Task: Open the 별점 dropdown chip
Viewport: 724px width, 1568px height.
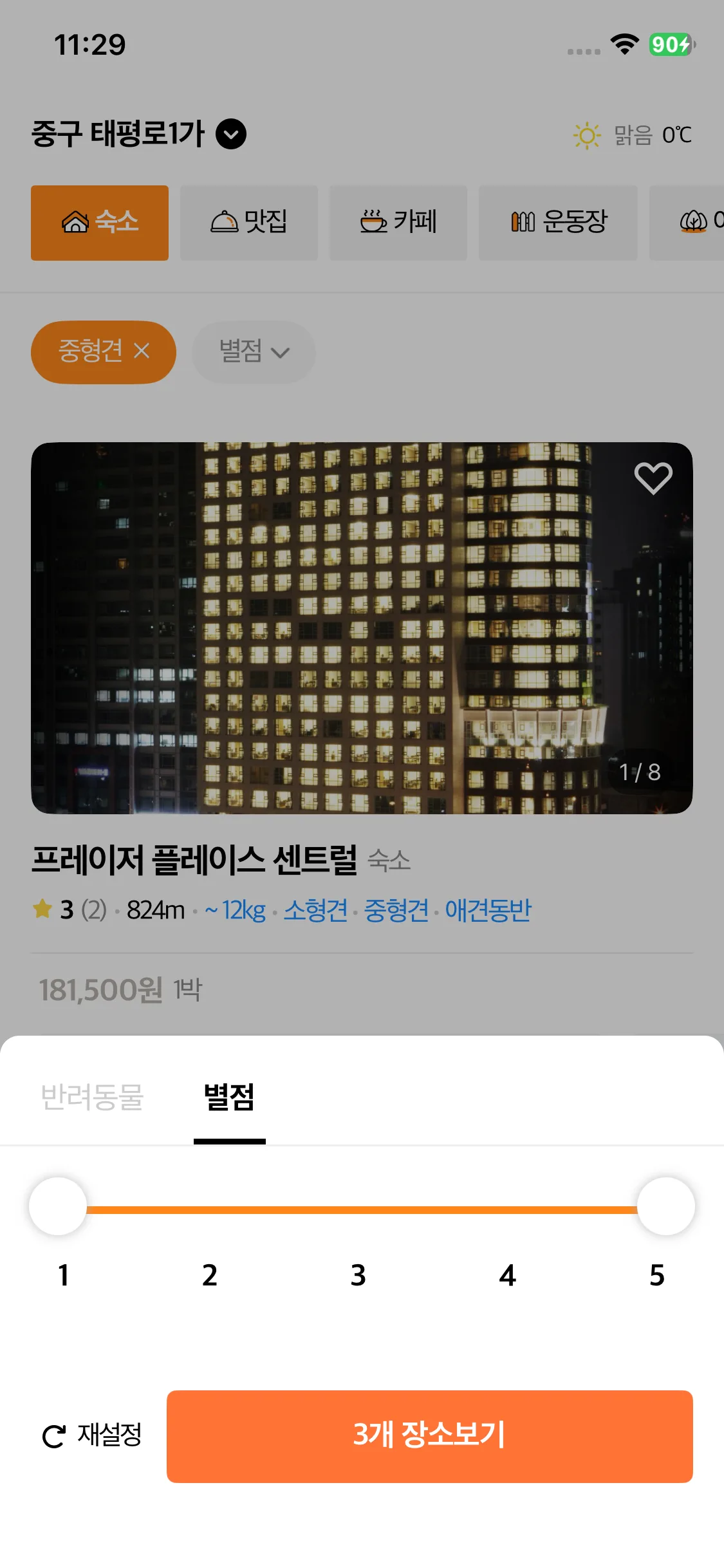Action: [x=254, y=352]
